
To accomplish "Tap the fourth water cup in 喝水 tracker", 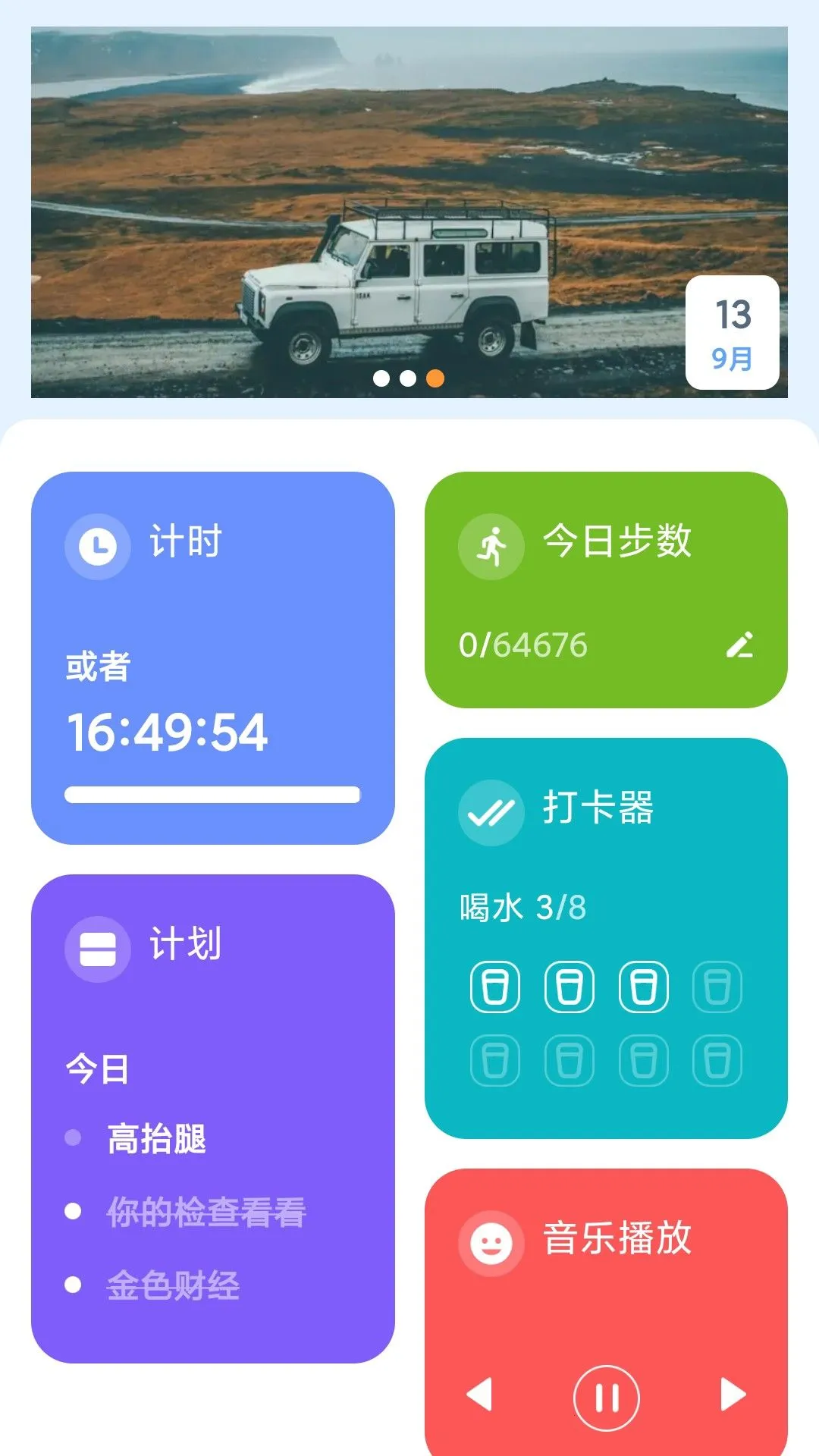I will point(717,987).
